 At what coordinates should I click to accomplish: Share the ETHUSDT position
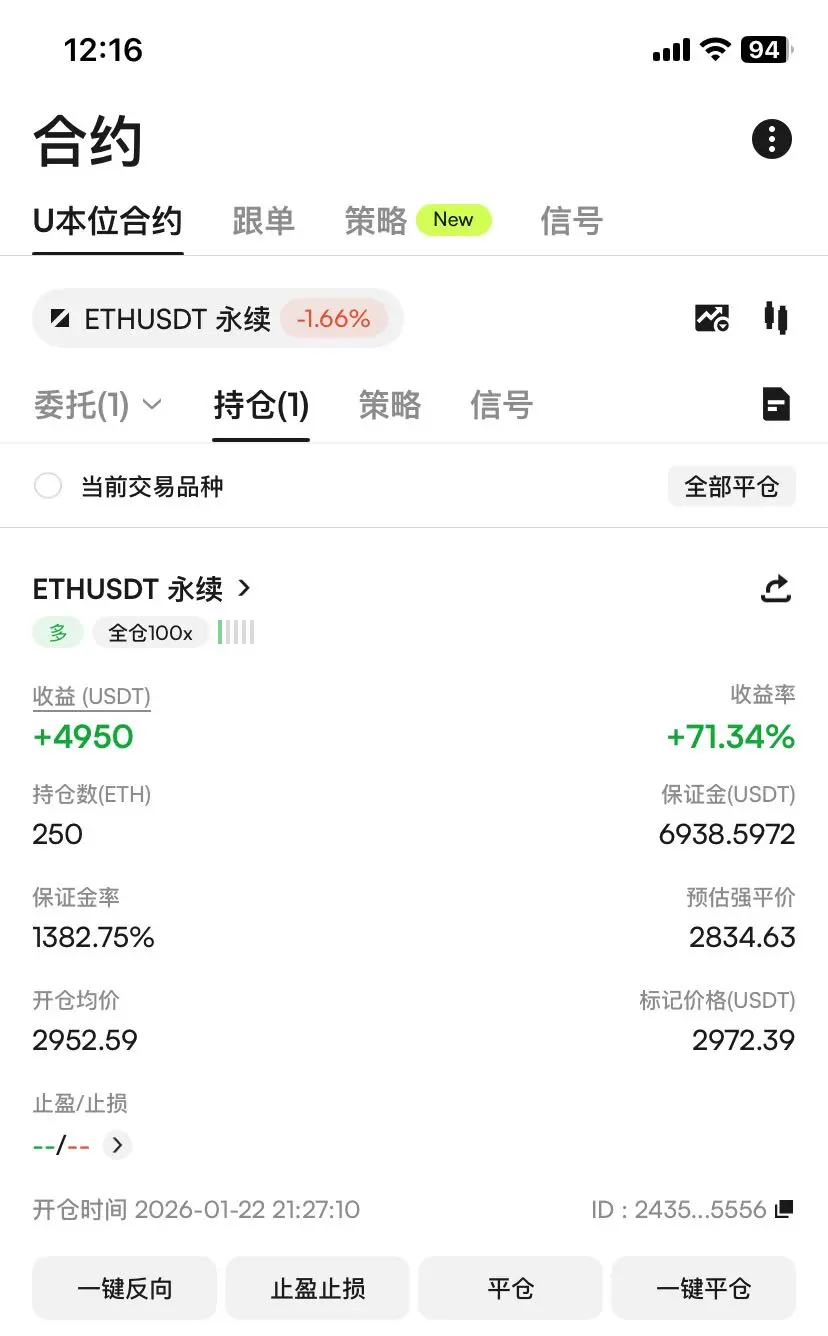point(776,589)
